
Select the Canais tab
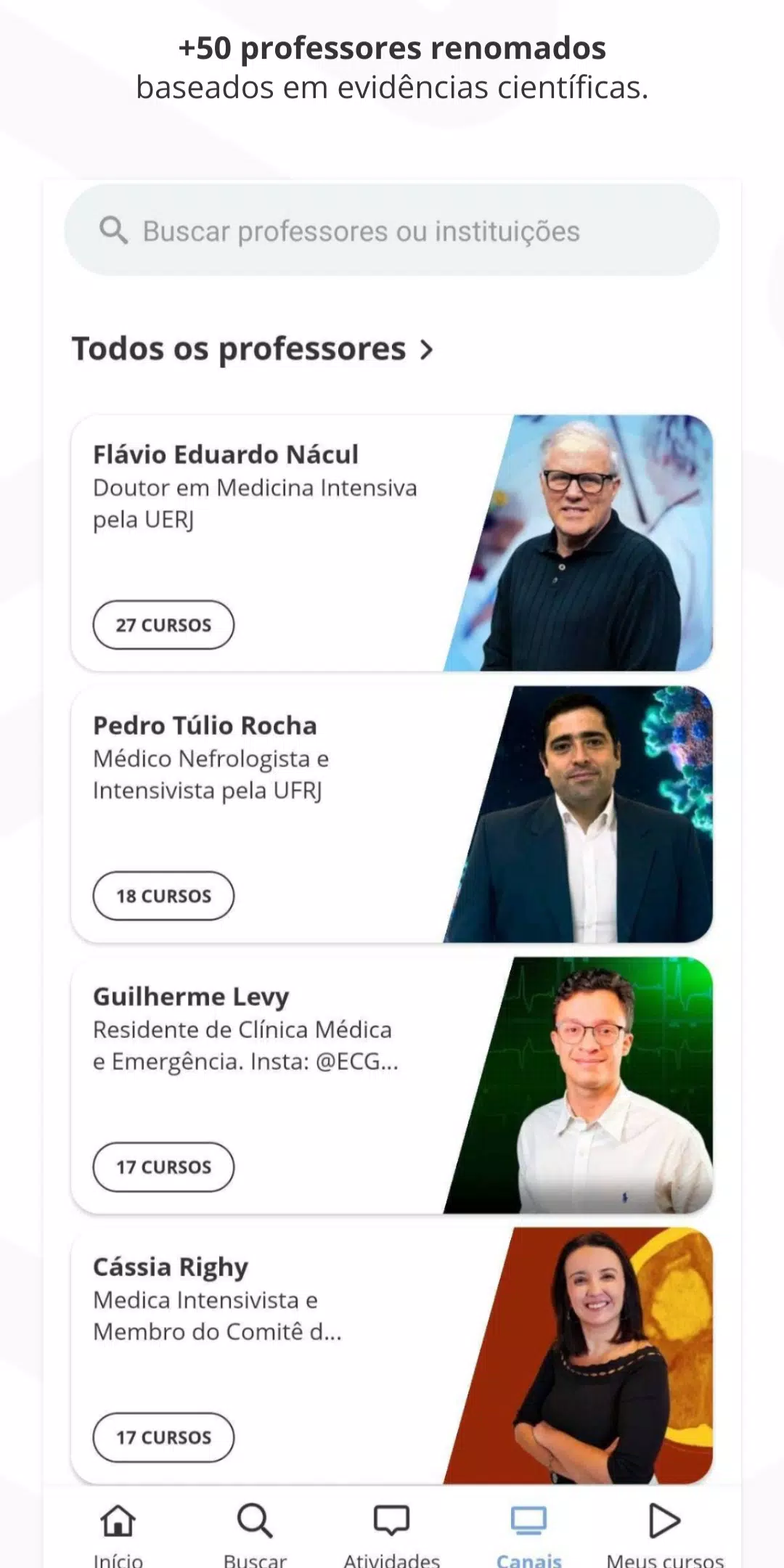(x=528, y=1532)
